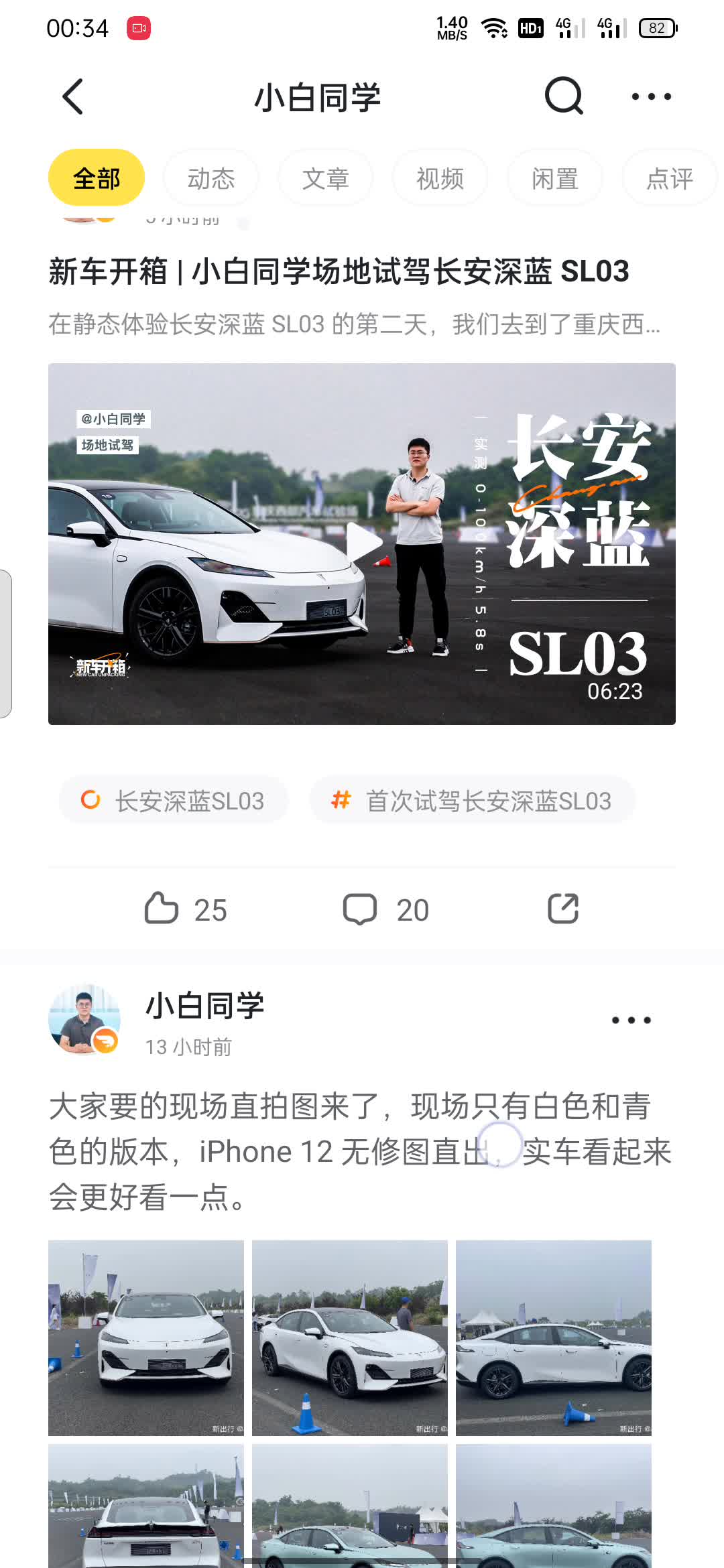724x1568 pixels.
Task: Open the post titled 新车开箱 场地试驾长安深蓝 SL03
Action: pyautogui.click(x=339, y=271)
